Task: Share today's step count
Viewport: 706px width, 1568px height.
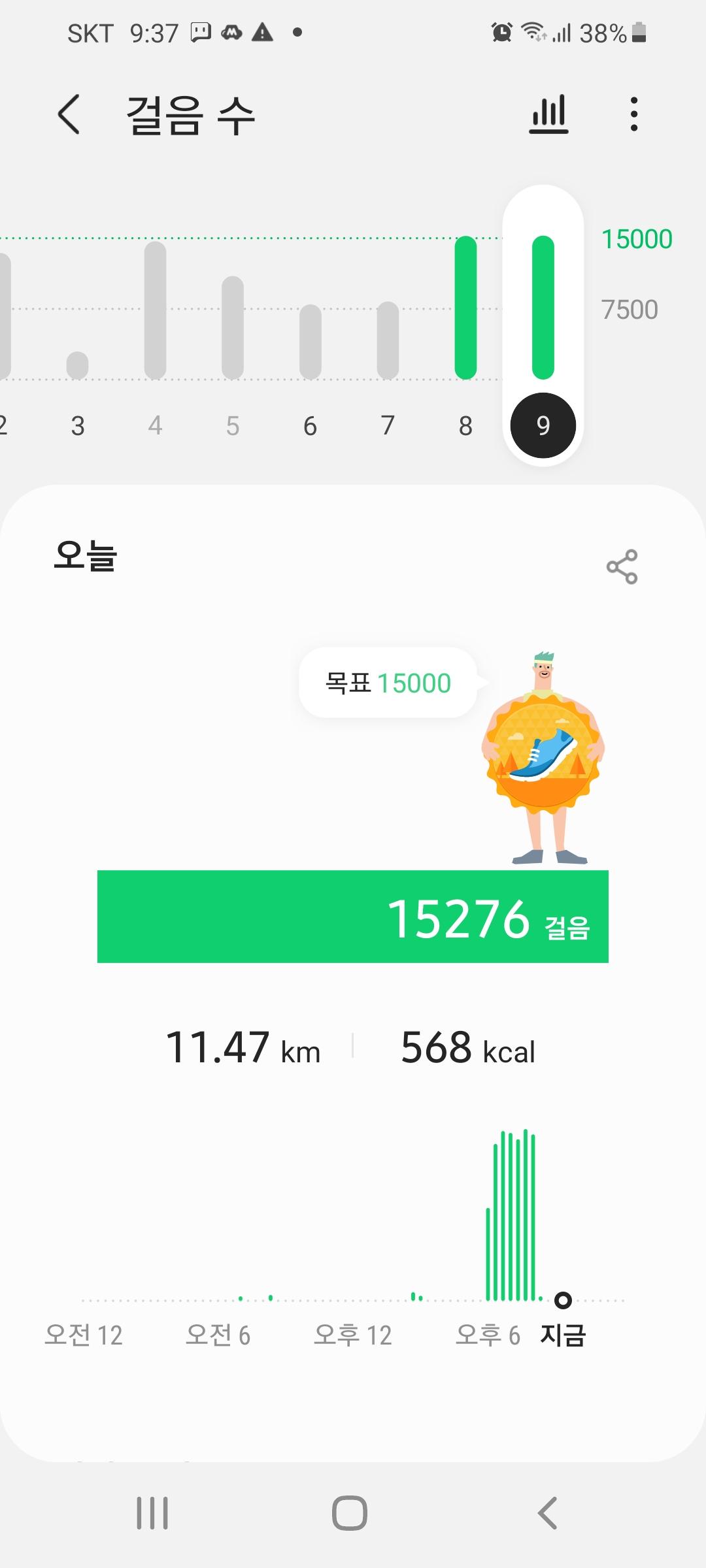Action: tap(622, 566)
